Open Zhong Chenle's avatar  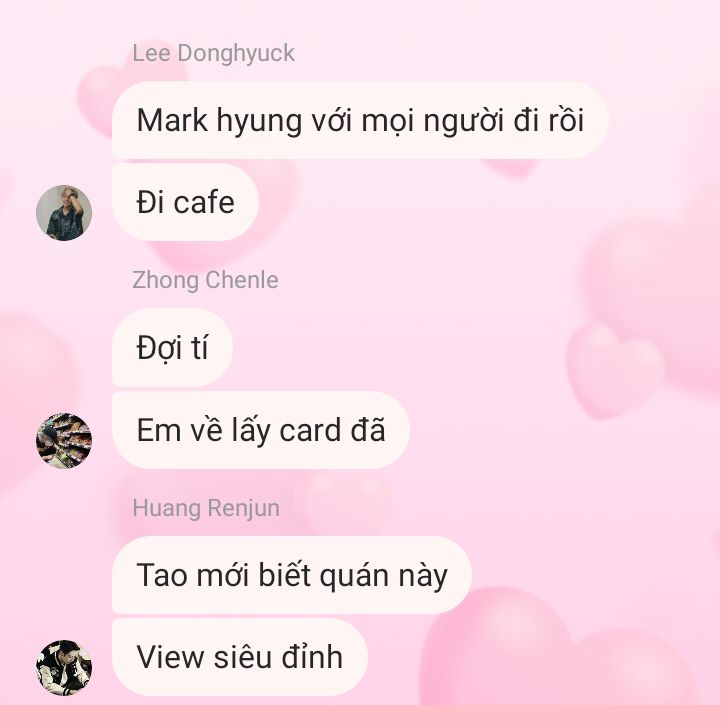coord(64,440)
